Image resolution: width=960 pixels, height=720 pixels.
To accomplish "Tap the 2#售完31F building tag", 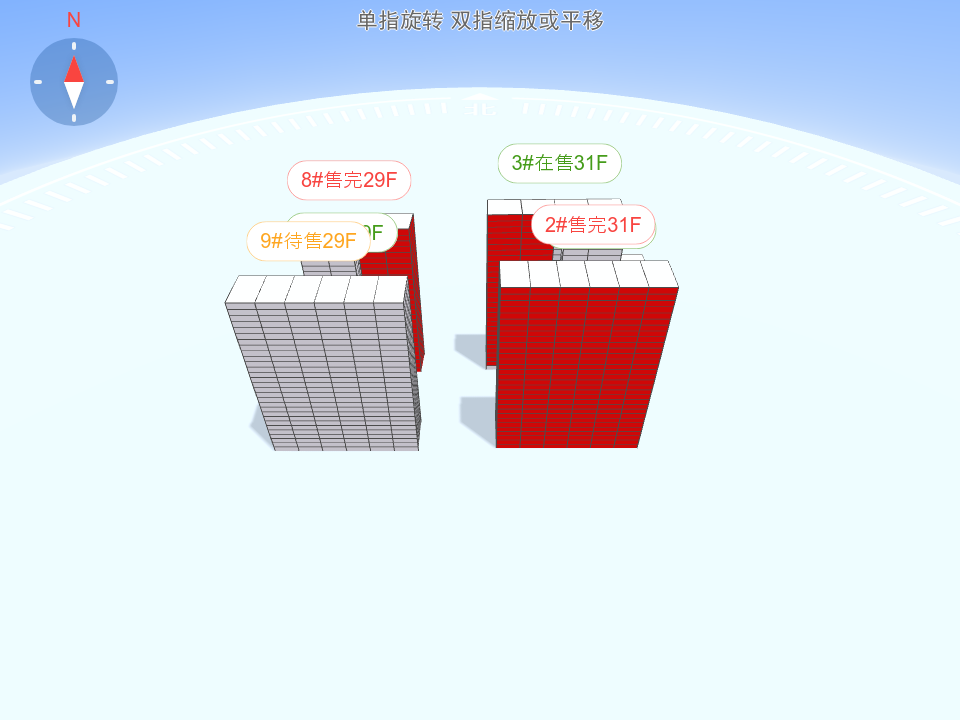I will (x=592, y=224).
